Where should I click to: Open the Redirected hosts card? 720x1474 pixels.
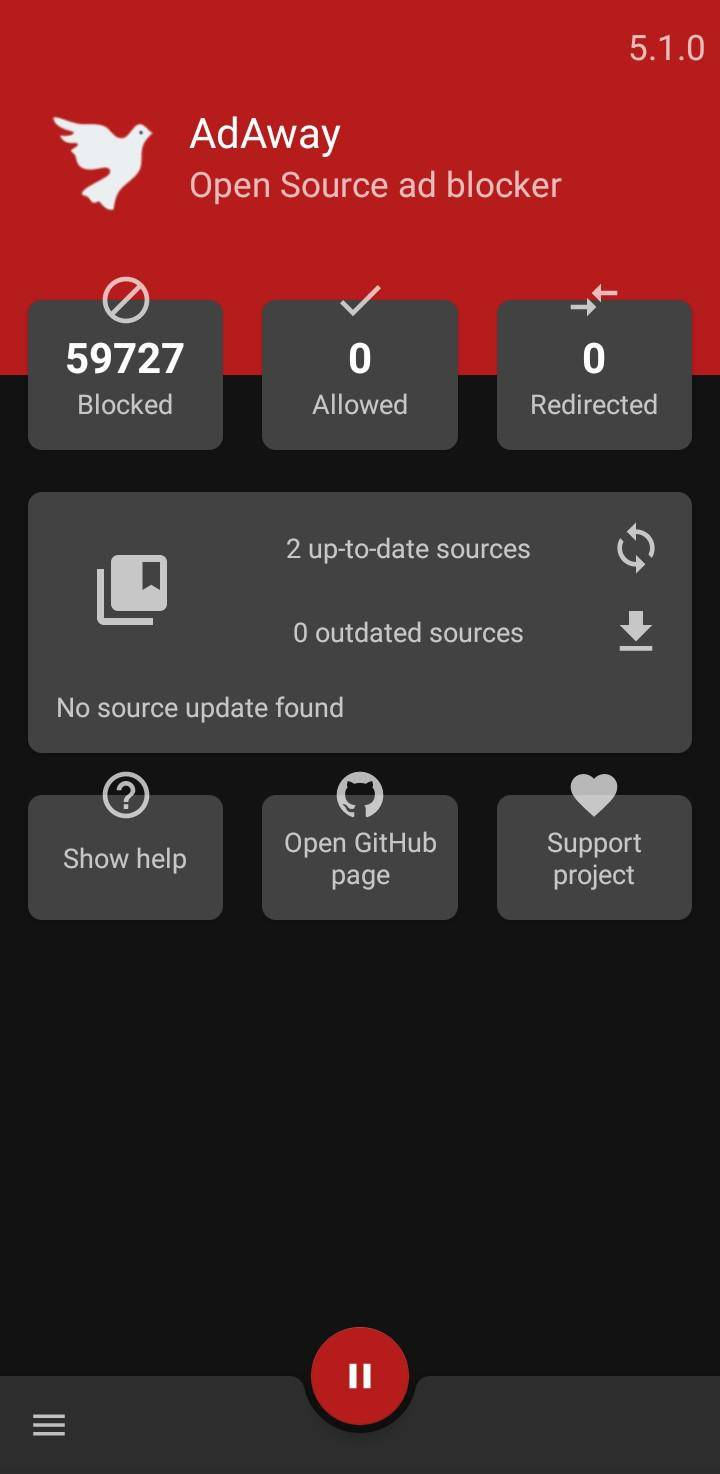click(594, 376)
